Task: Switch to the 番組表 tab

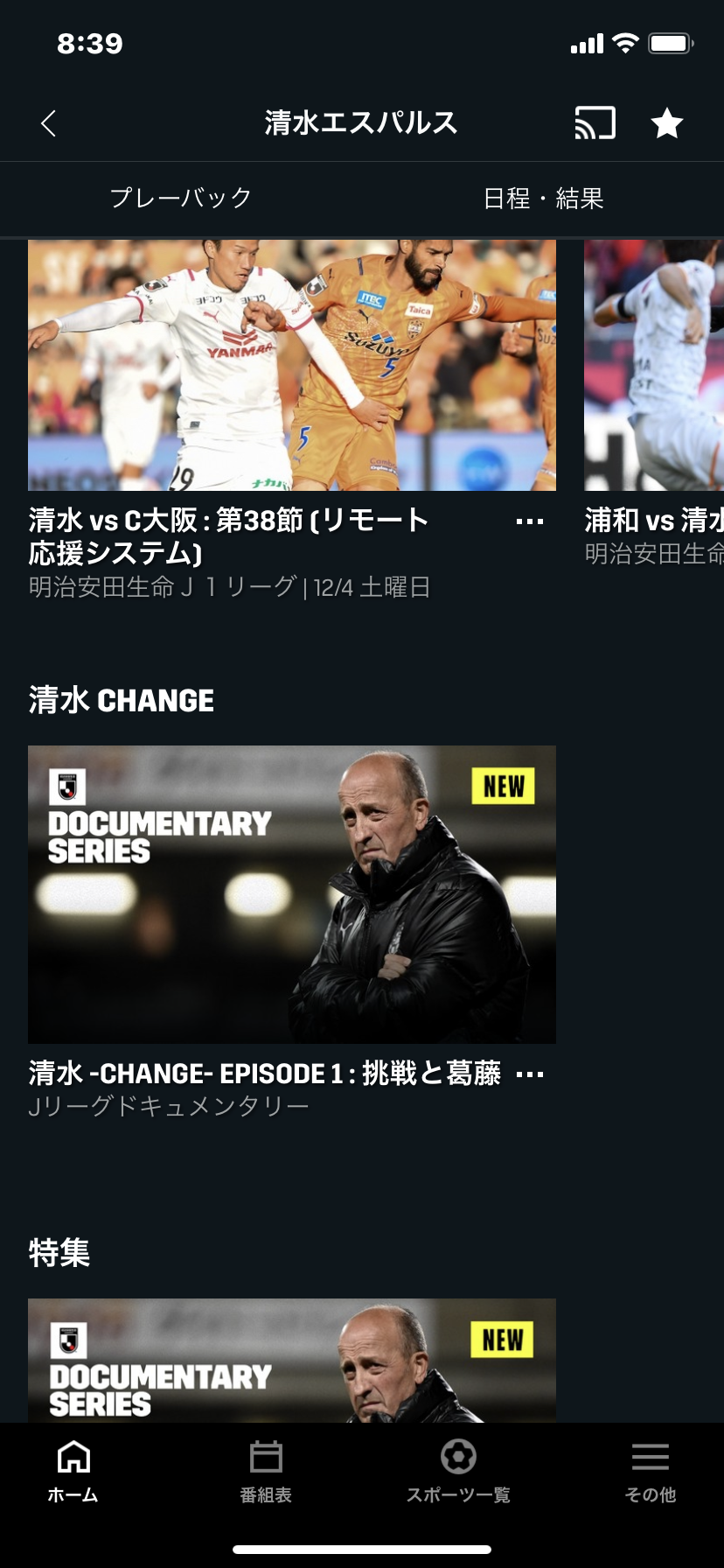Action: [x=266, y=1470]
